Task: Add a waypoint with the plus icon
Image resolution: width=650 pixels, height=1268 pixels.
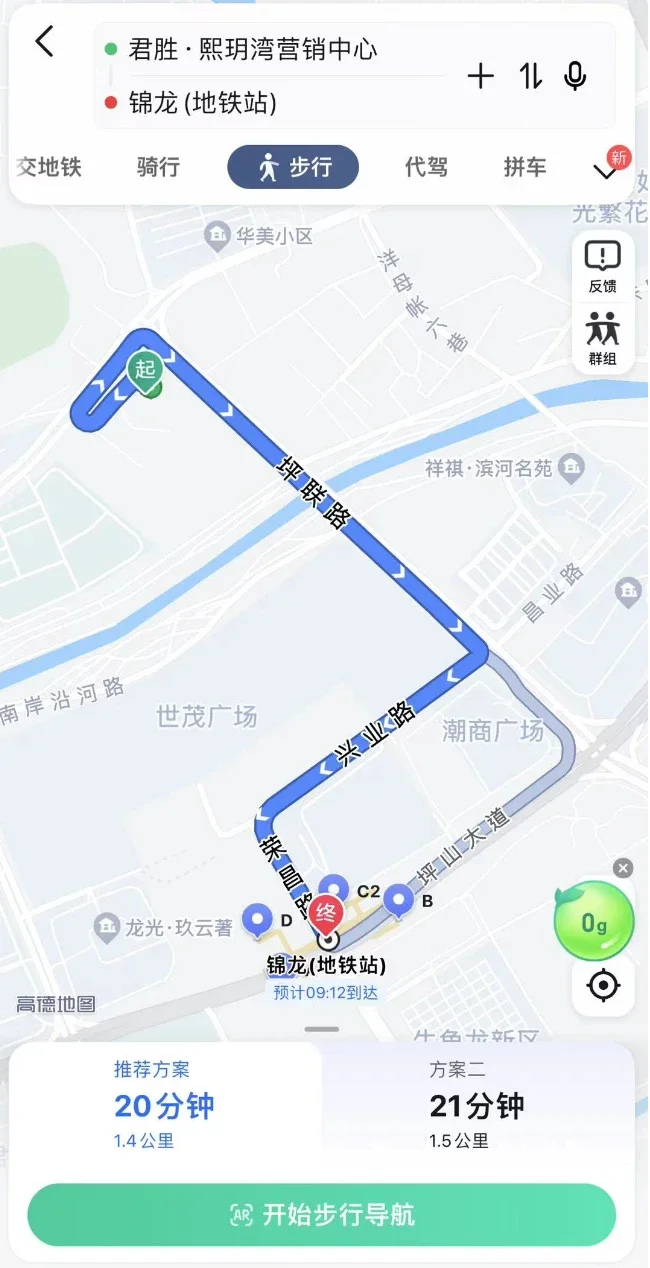Action: (481, 76)
